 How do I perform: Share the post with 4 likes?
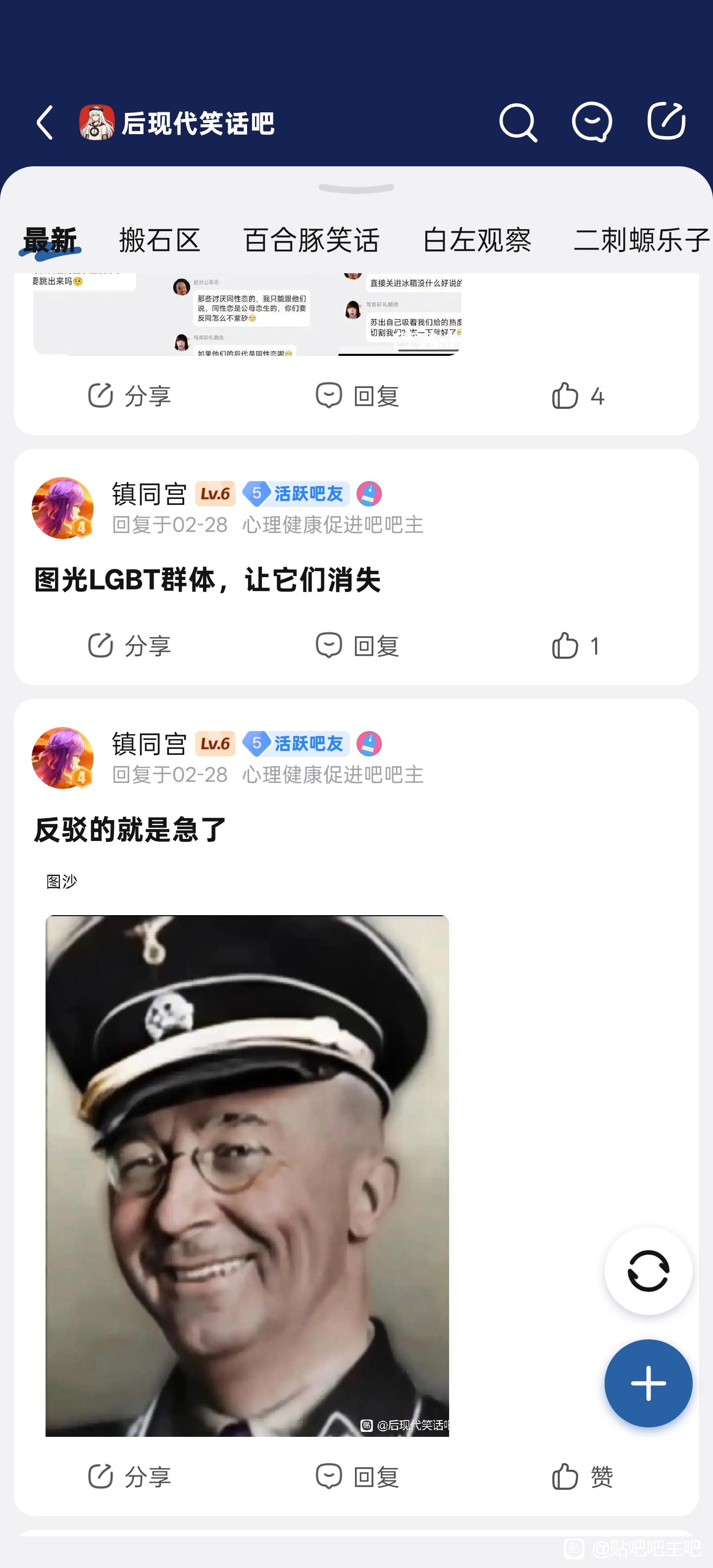[x=129, y=396]
